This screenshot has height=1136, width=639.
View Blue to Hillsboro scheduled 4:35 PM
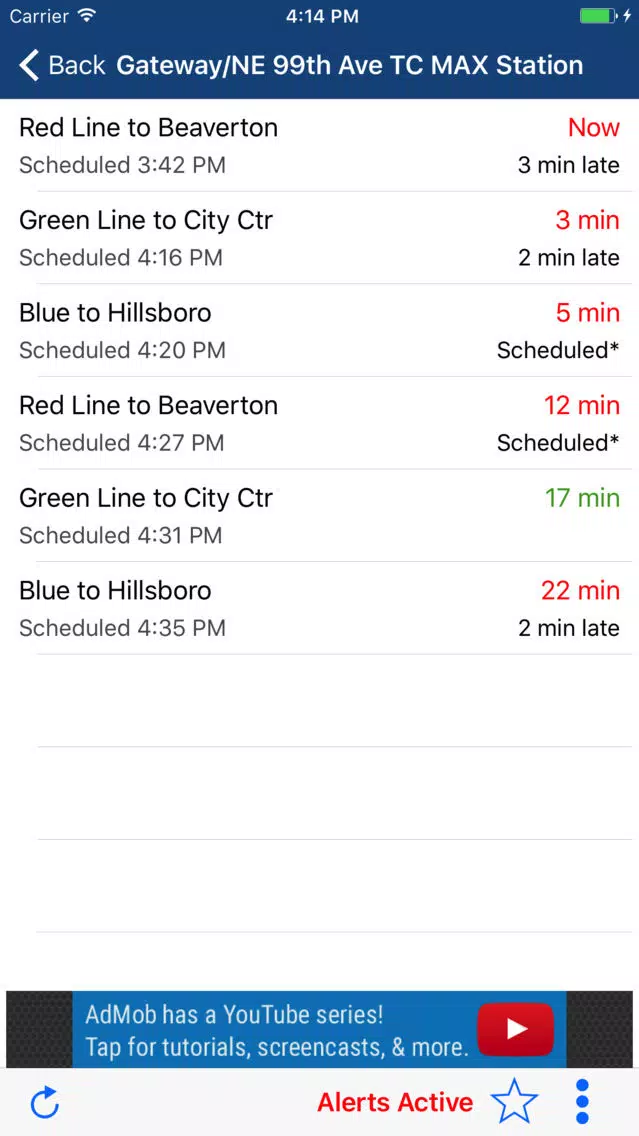[320, 609]
